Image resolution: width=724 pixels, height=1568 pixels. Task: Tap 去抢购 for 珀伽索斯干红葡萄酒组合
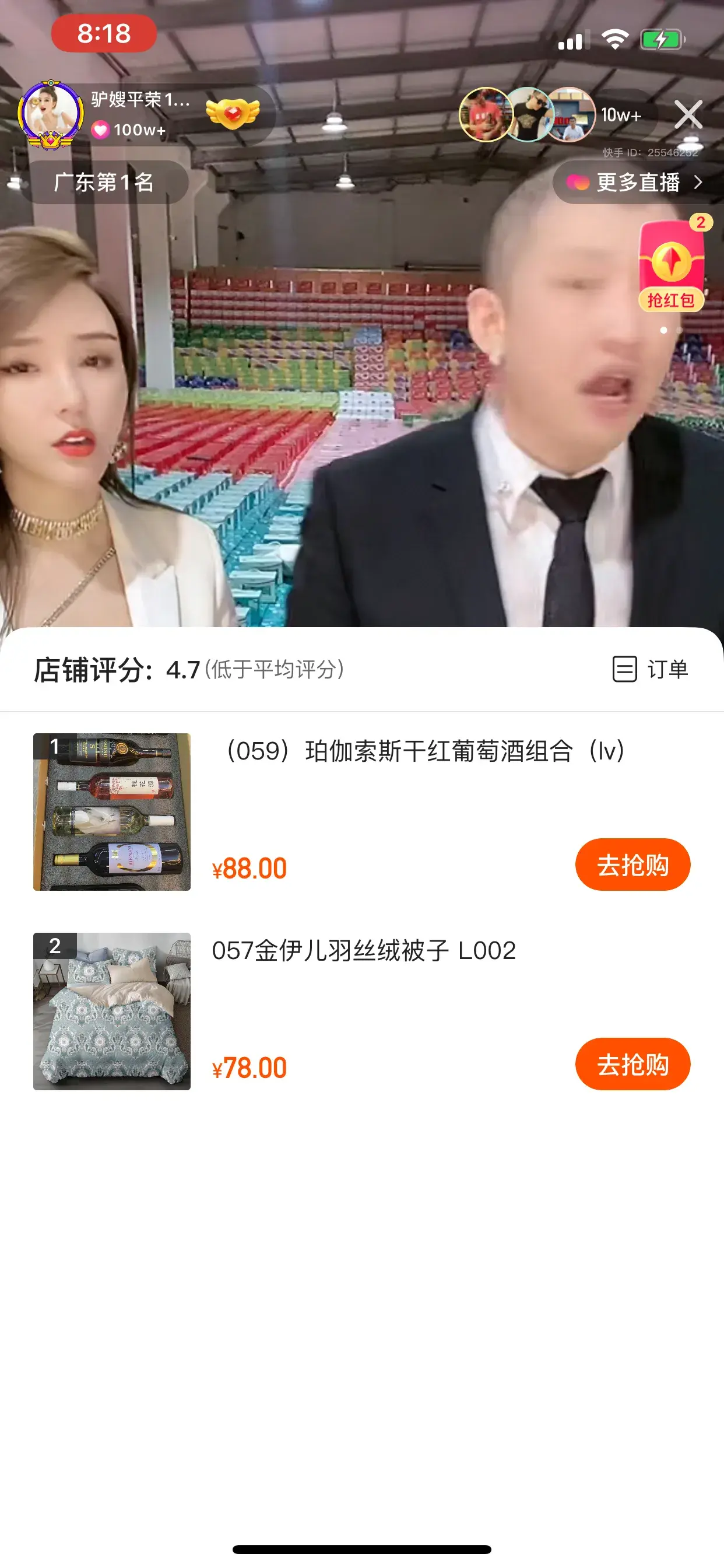[632, 864]
